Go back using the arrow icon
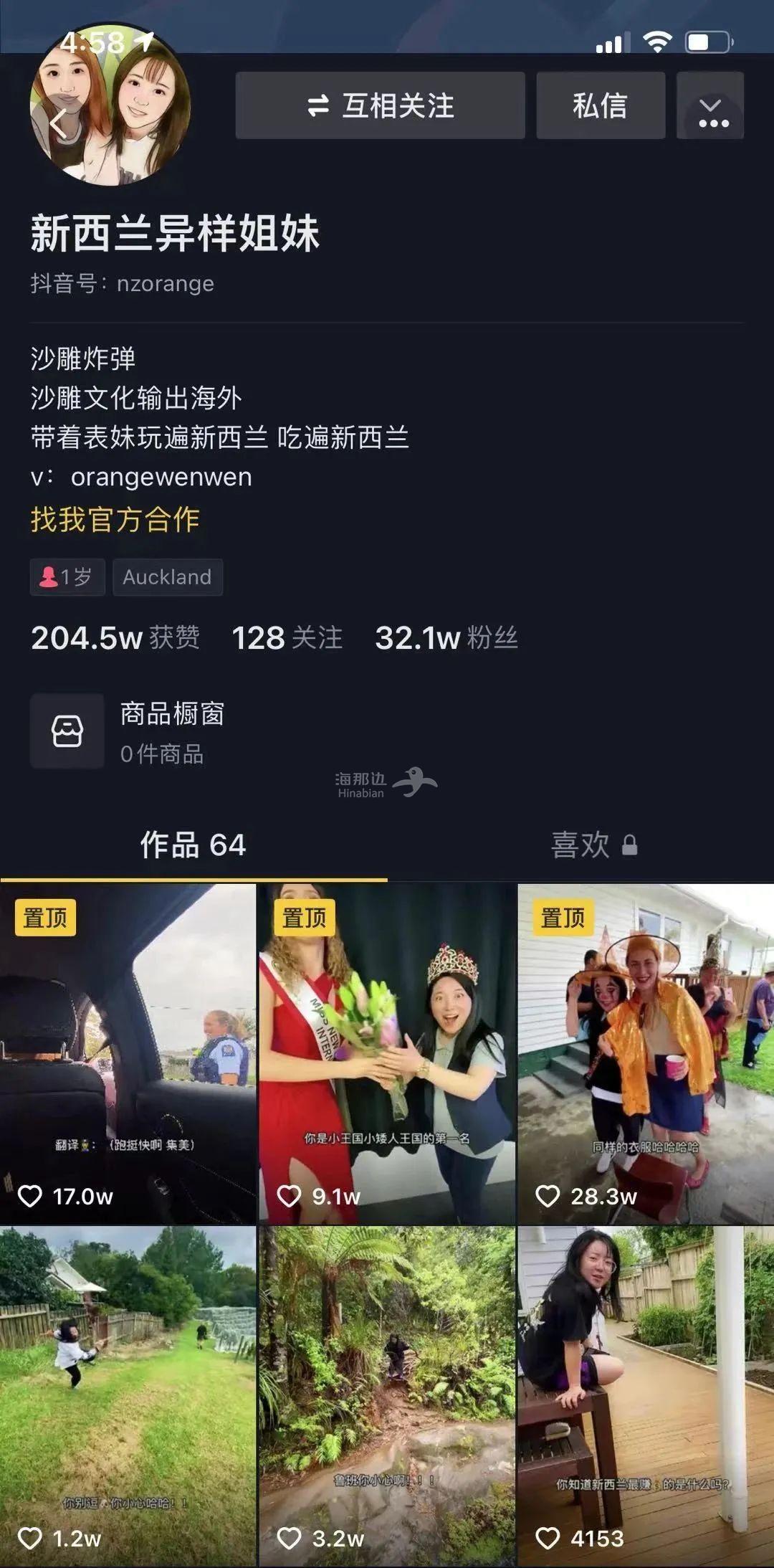Image resolution: width=774 pixels, height=1568 pixels. pos(59,123)
